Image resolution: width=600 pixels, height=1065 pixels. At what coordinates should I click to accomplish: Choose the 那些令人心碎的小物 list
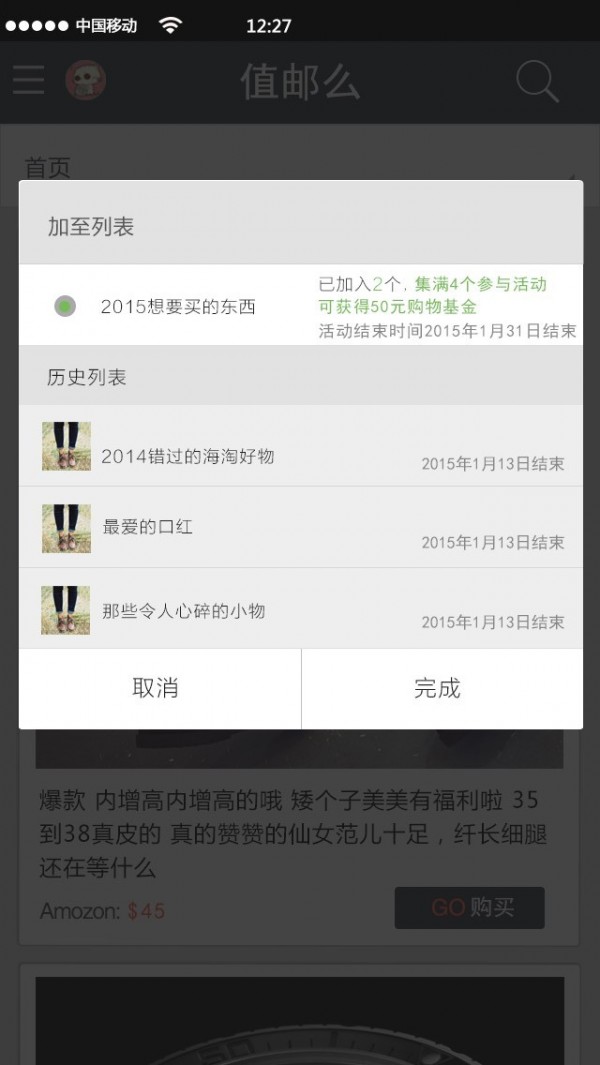coord(183,610)
